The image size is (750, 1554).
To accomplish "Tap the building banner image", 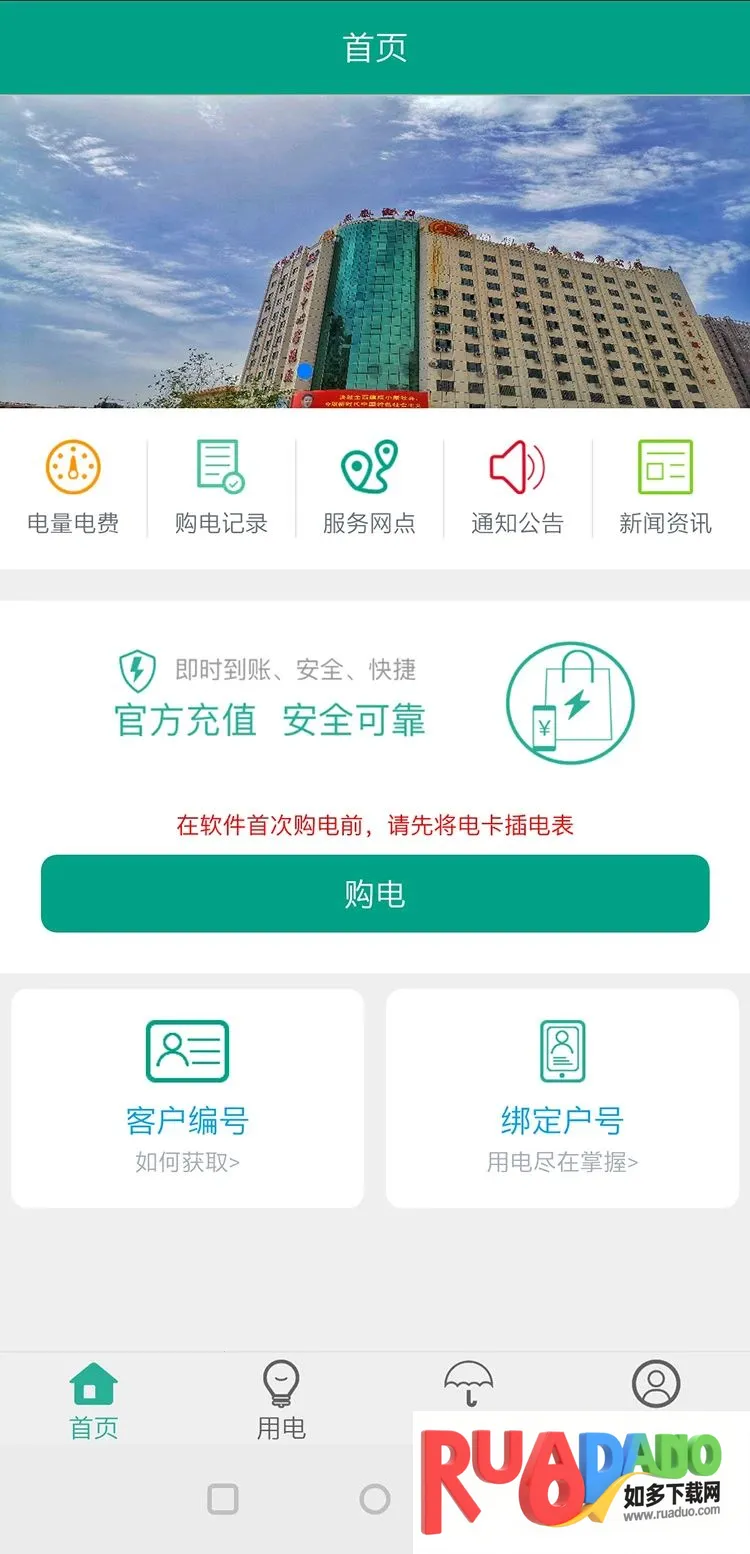I will click(x=375, y=251).
